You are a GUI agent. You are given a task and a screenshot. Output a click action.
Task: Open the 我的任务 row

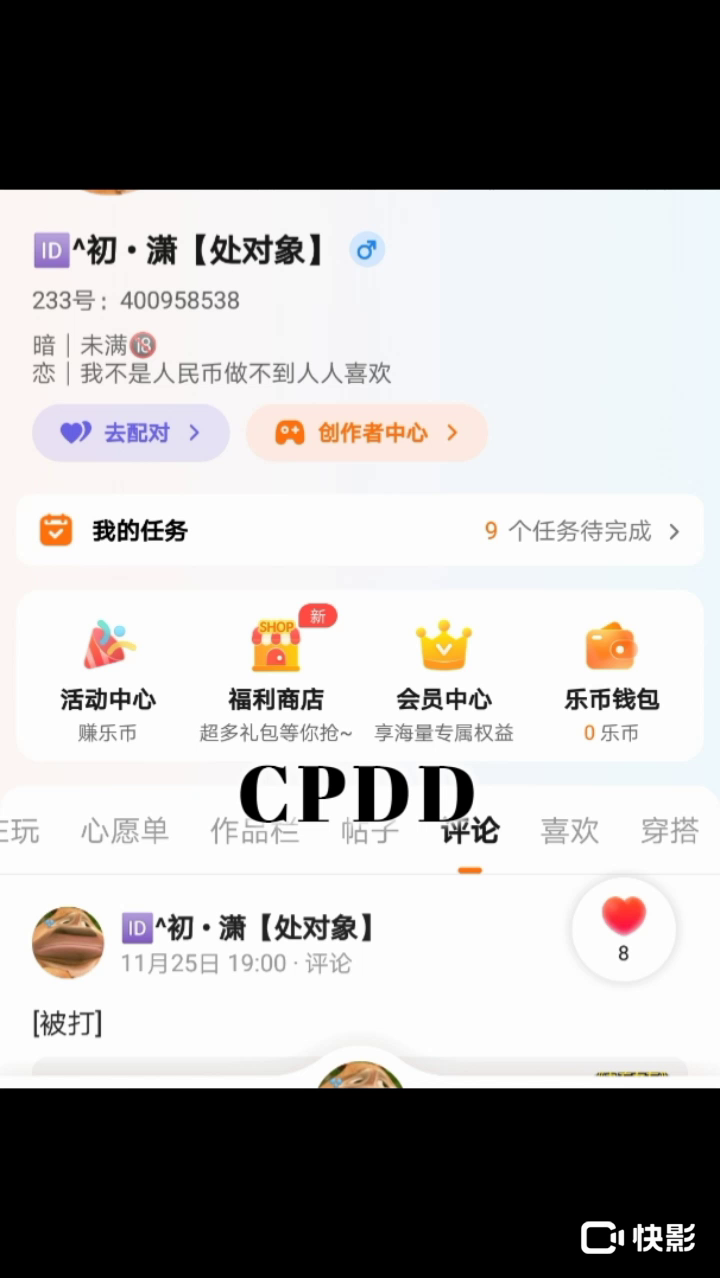[360, 531]
